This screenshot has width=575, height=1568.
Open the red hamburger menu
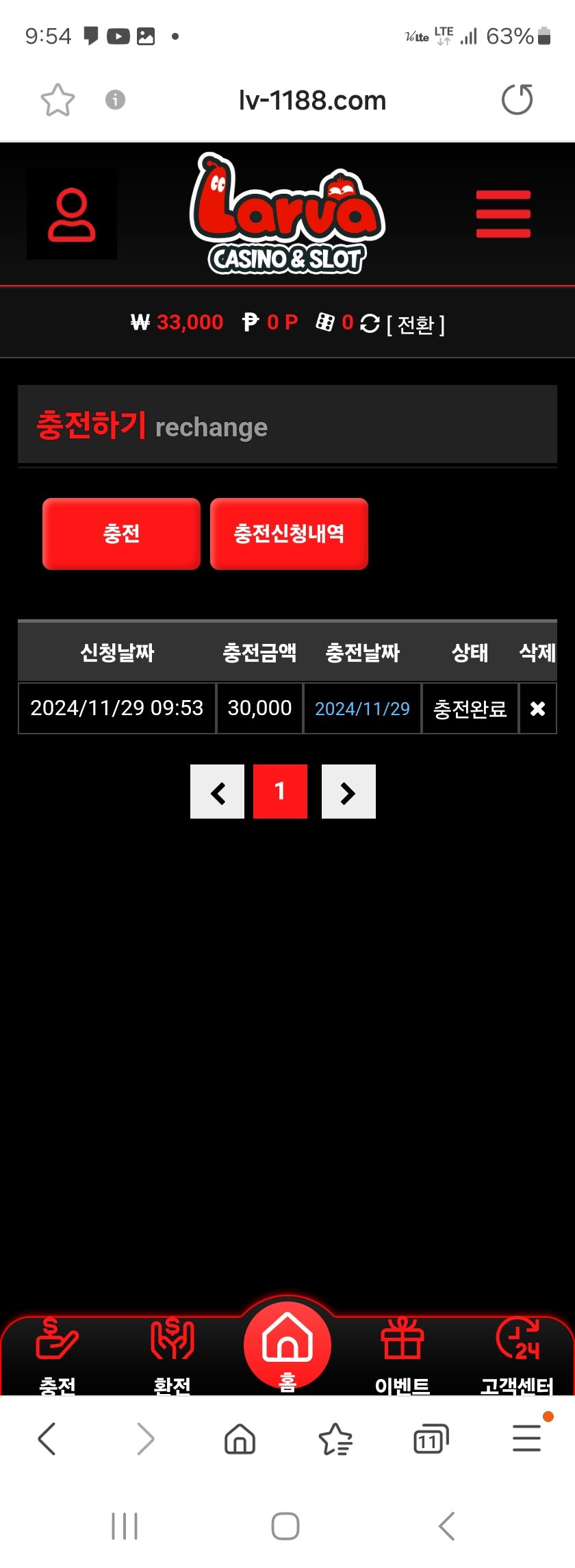click(x=503, y=214)
